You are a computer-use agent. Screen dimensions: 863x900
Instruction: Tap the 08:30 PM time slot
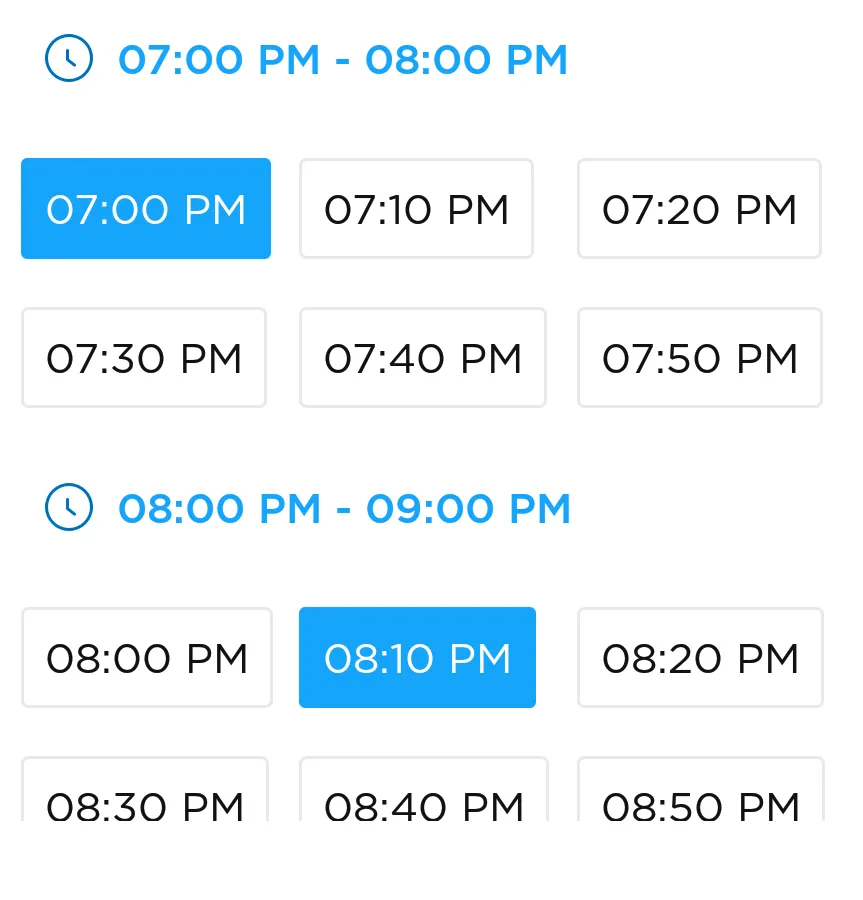[x=145, y=795]
